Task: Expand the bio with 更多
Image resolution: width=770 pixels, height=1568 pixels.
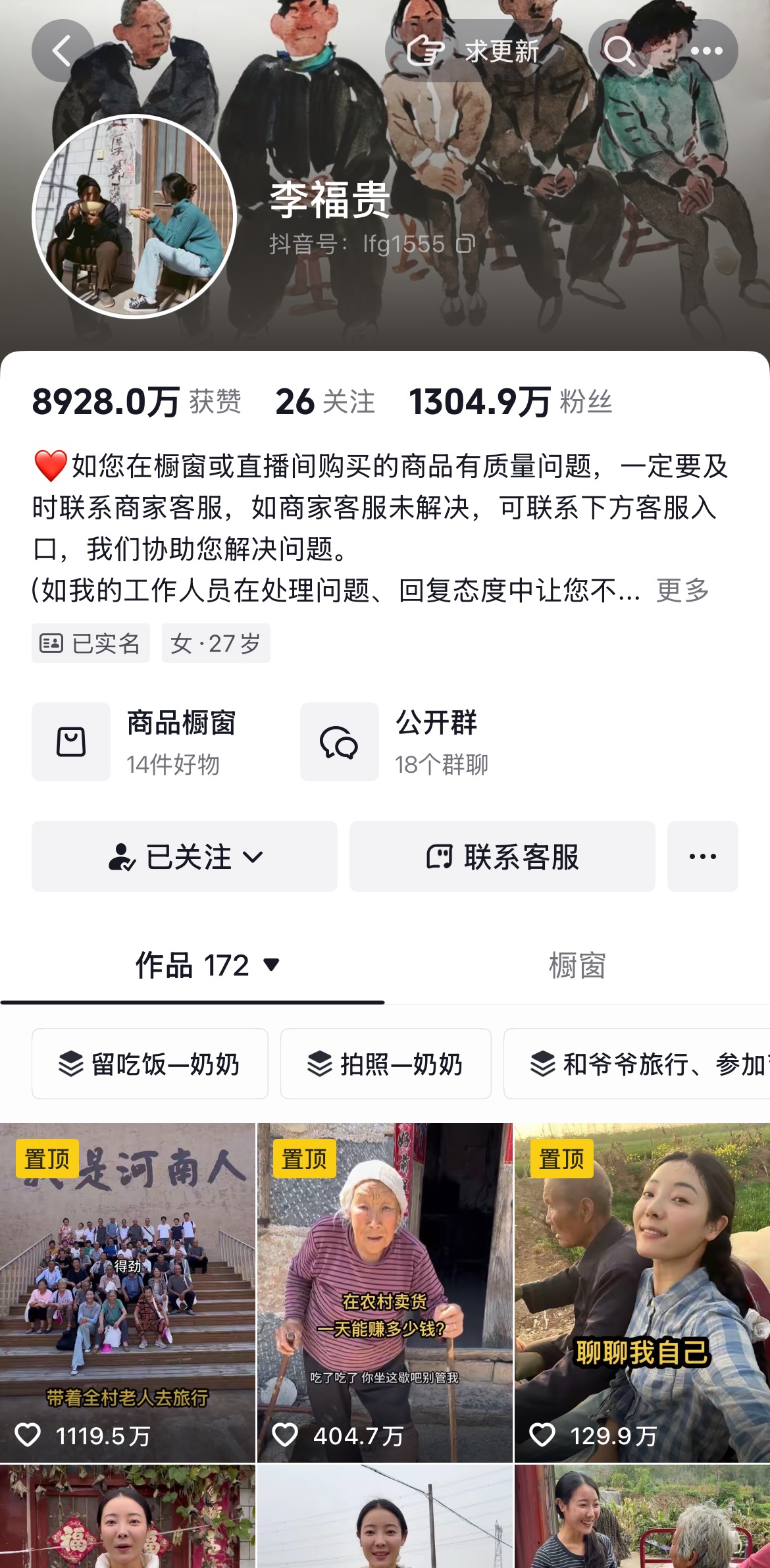Action: (x=682, y=590)
